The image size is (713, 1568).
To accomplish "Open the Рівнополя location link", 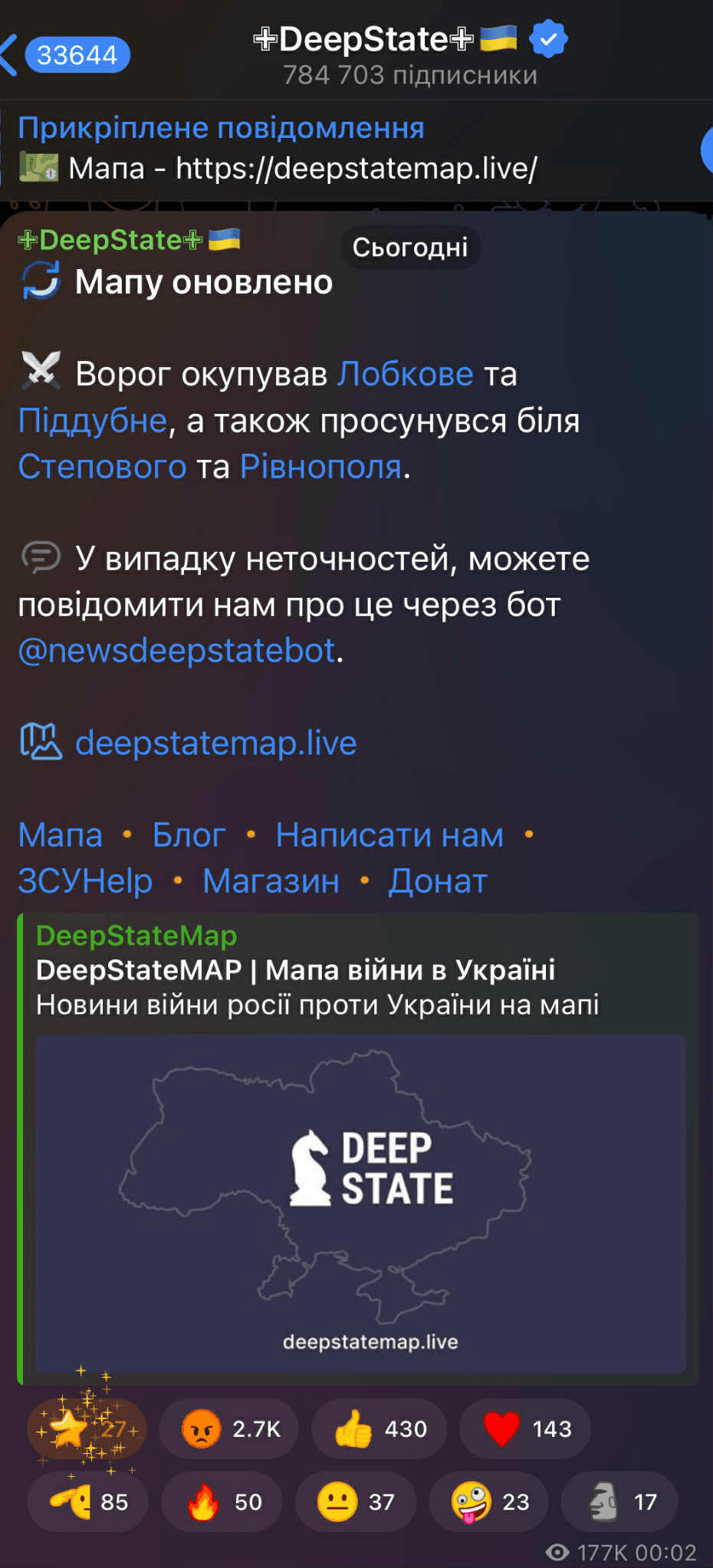I will [320, 467].
